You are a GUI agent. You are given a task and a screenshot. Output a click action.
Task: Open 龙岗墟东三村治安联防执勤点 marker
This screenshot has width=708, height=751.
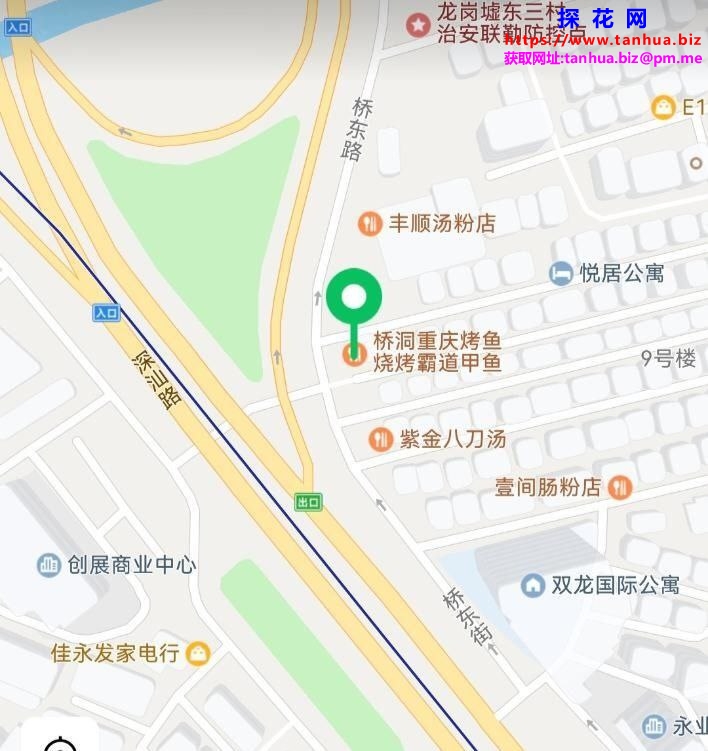(416, 24)
